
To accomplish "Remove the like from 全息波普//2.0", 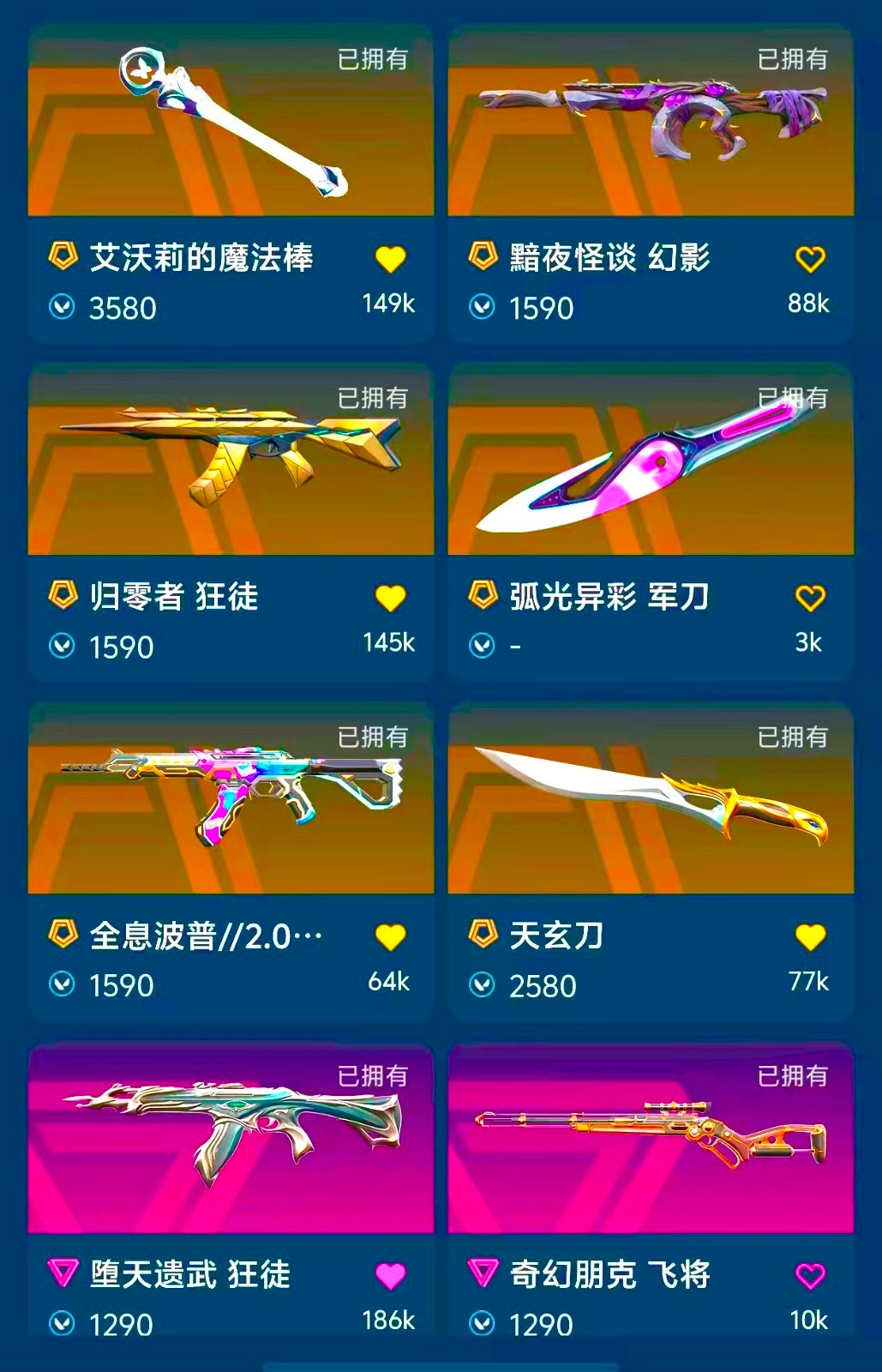I will click(390, 936).
